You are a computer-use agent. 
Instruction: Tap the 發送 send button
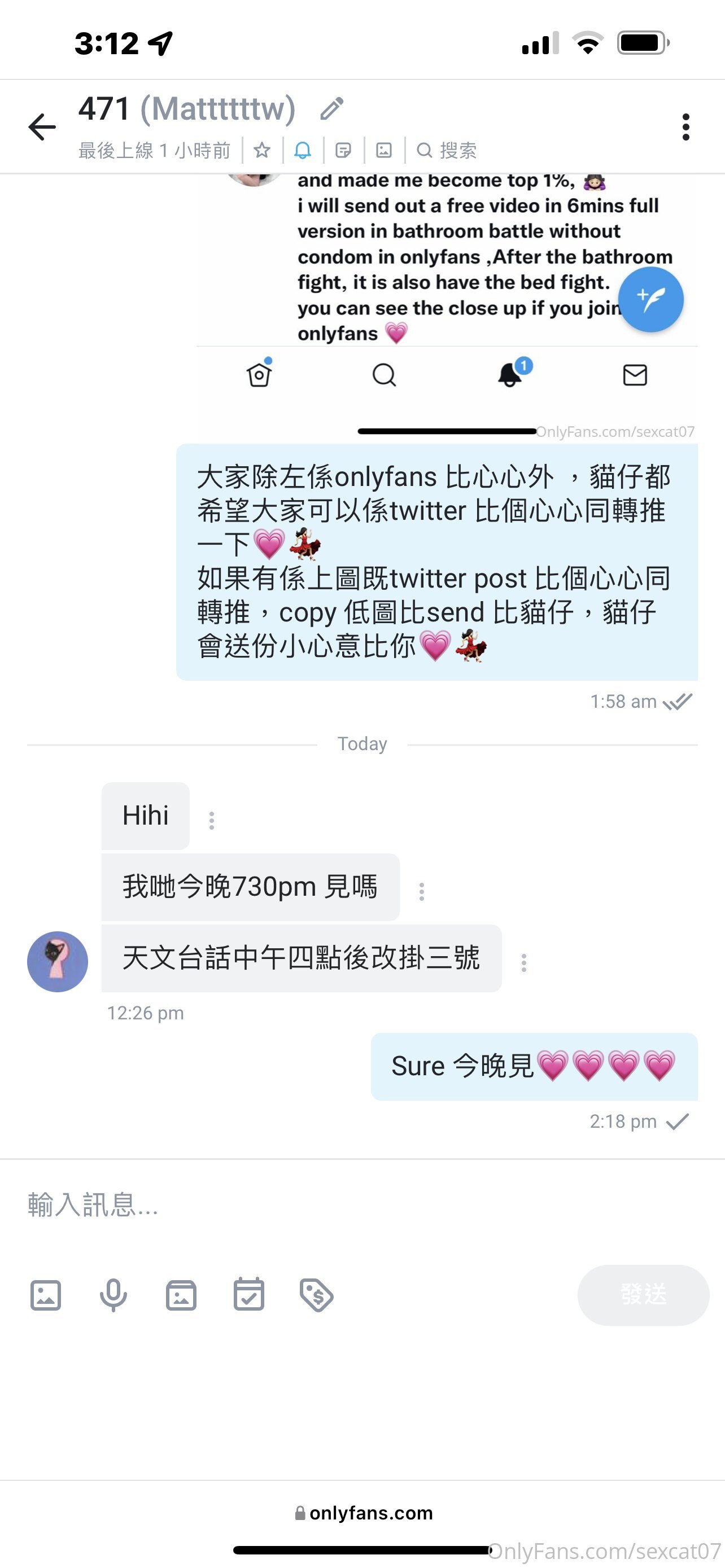(x=643, y=1295)
